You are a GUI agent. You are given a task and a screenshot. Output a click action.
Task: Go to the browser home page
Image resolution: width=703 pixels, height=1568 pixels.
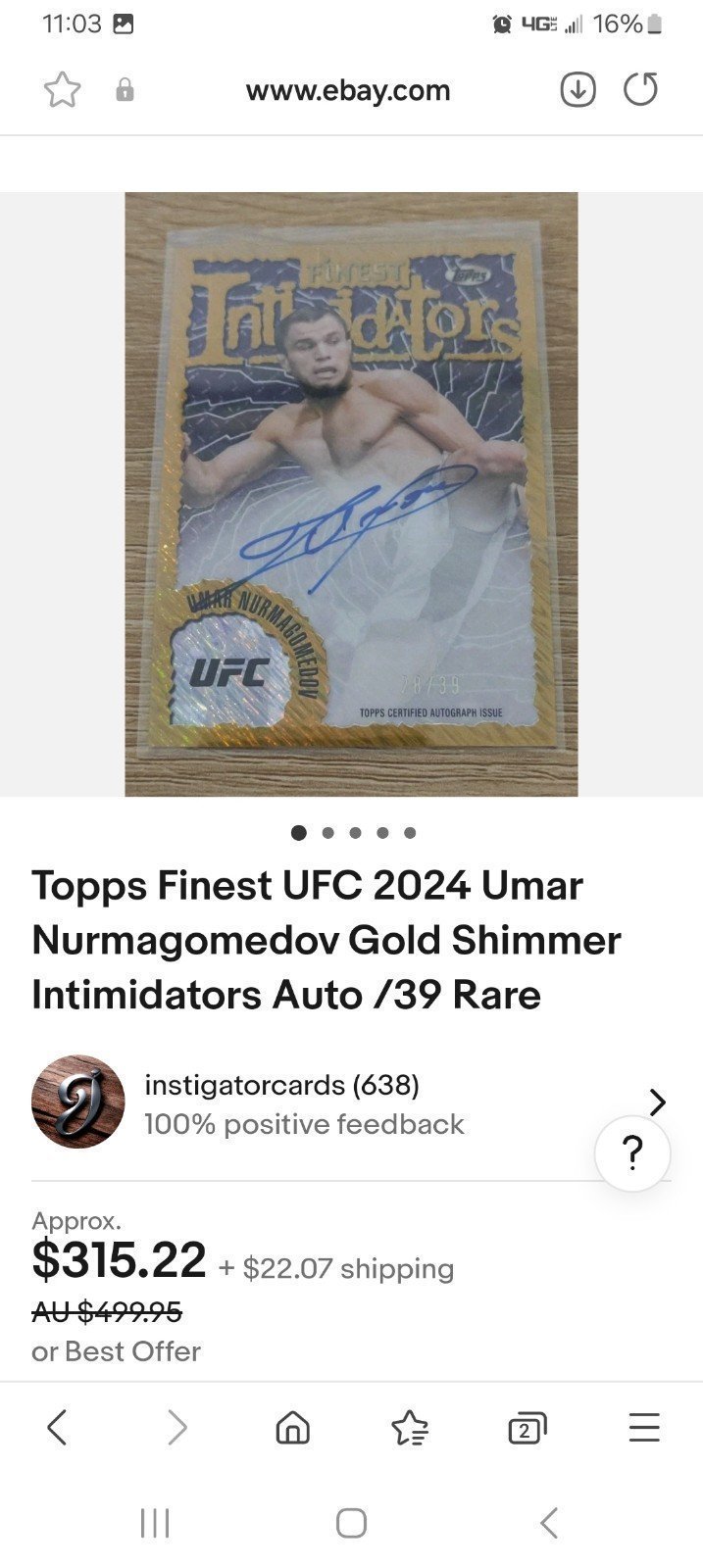click(x=292, y=1428)
